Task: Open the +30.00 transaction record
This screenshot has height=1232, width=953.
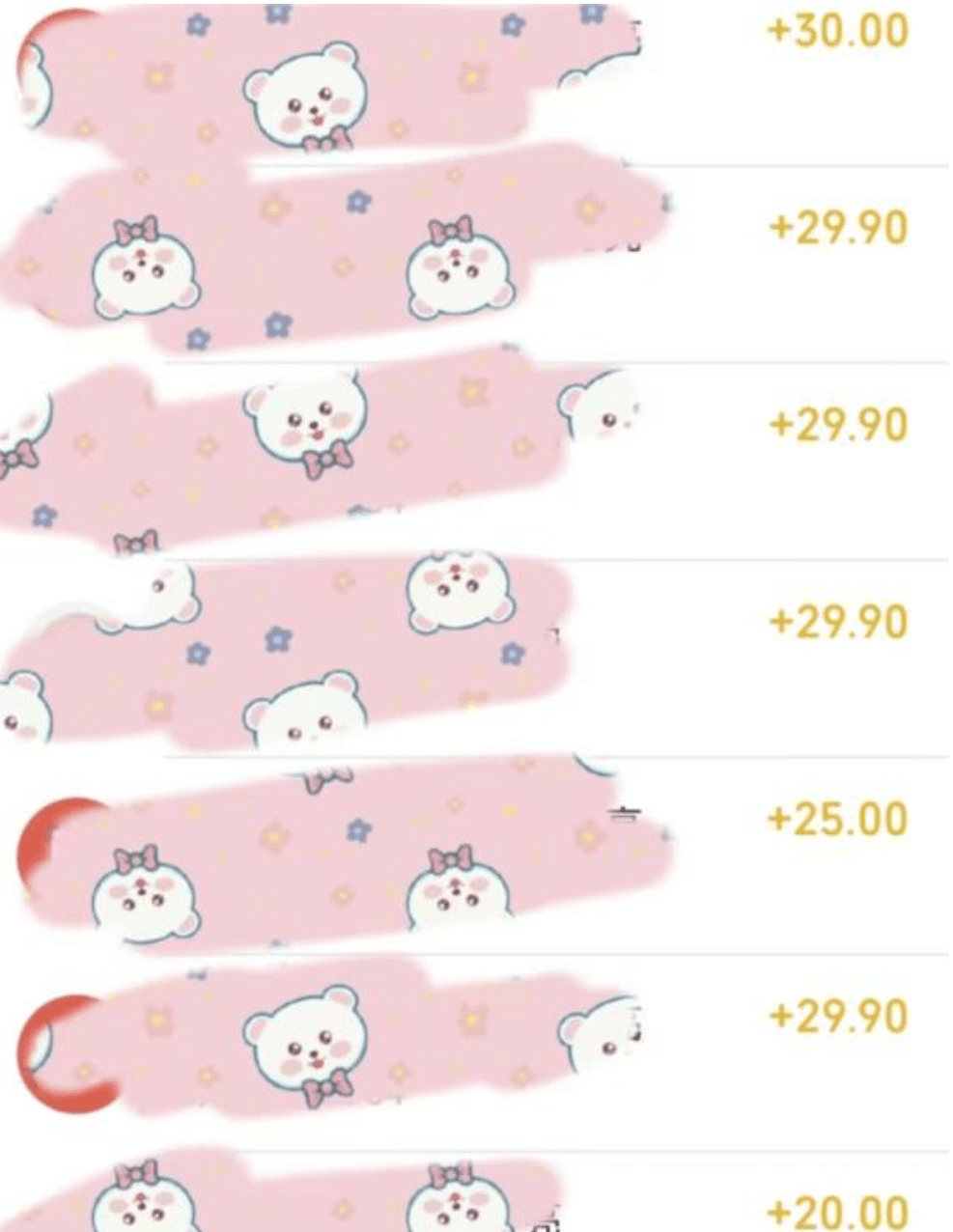Action: pyautogui.click(x=836, y=32)
